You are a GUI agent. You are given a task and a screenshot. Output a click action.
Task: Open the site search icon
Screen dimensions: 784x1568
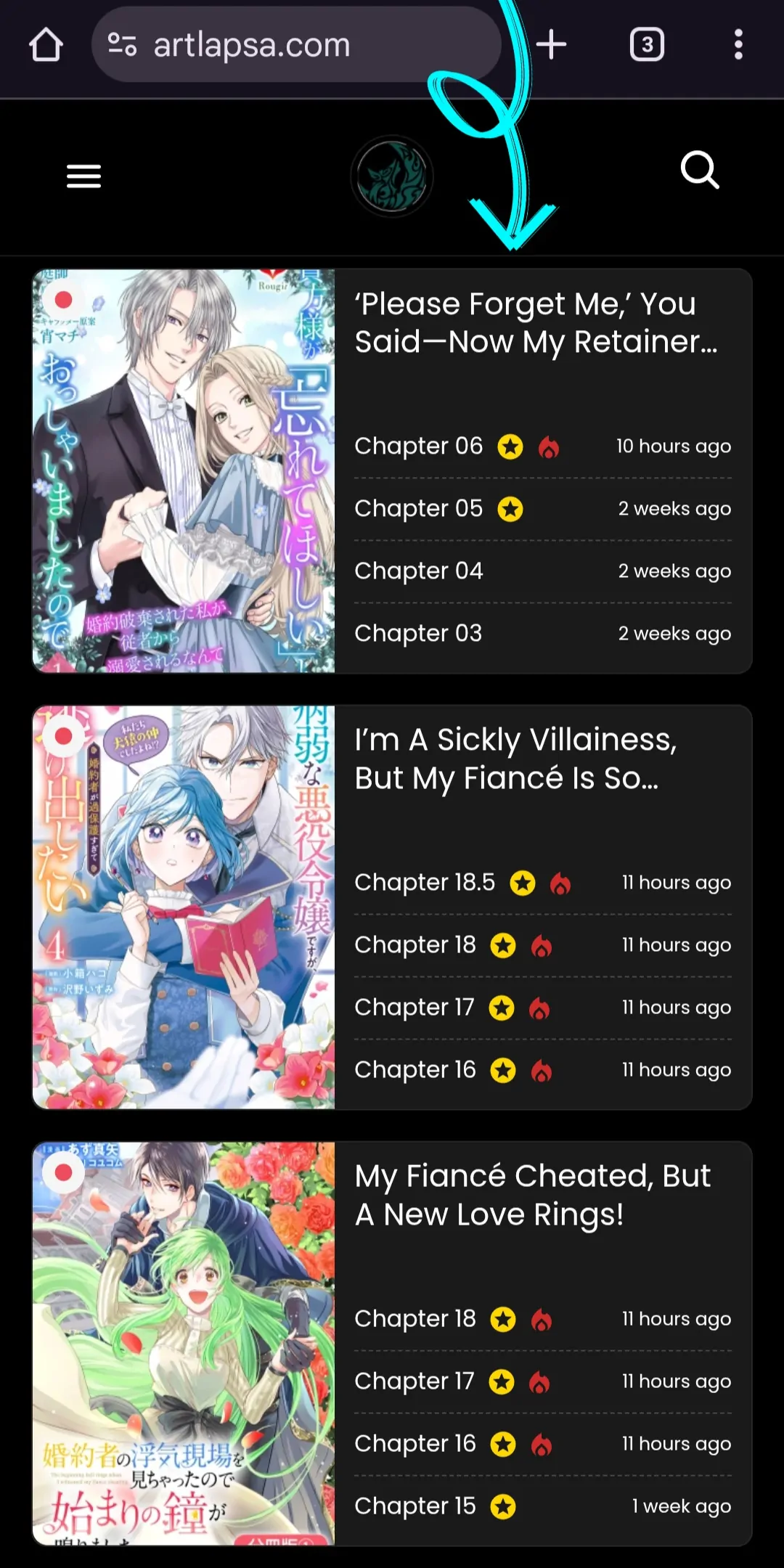700,171
